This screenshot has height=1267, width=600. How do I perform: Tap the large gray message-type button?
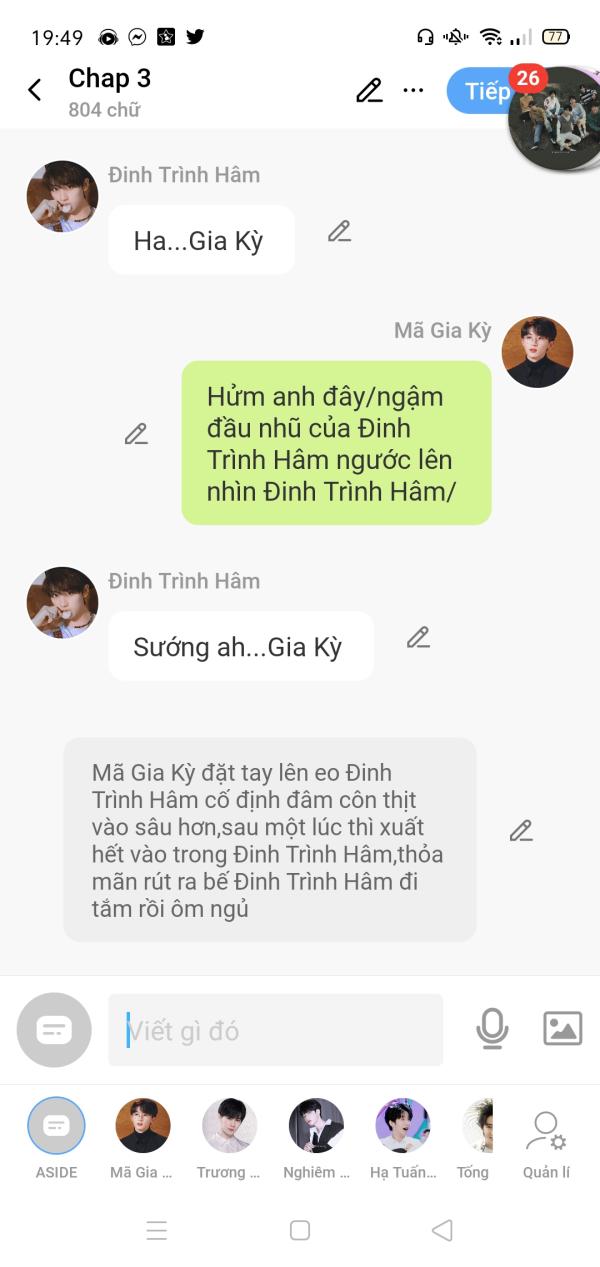point(54,1030)
